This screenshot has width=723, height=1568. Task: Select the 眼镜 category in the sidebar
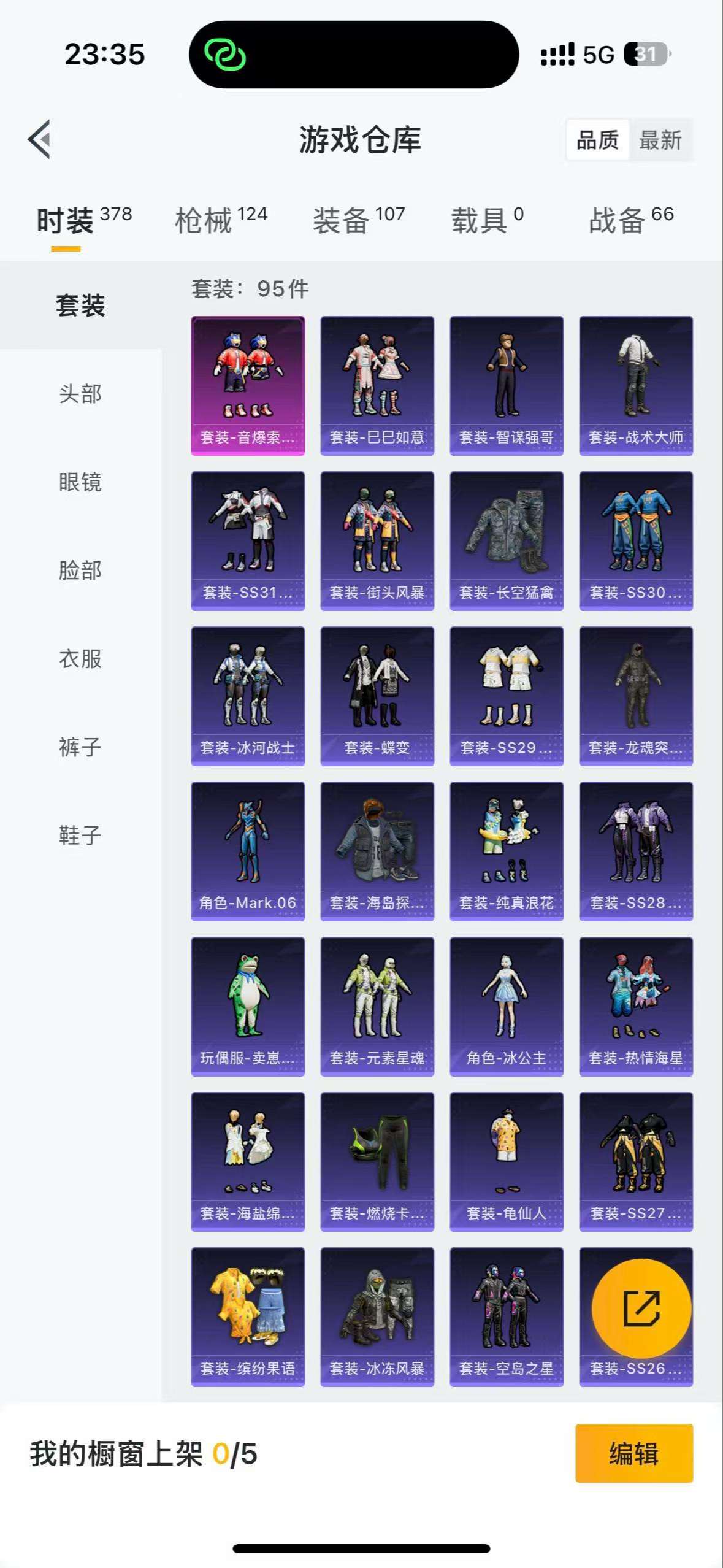pyautogui.click(x=80, y=482)
